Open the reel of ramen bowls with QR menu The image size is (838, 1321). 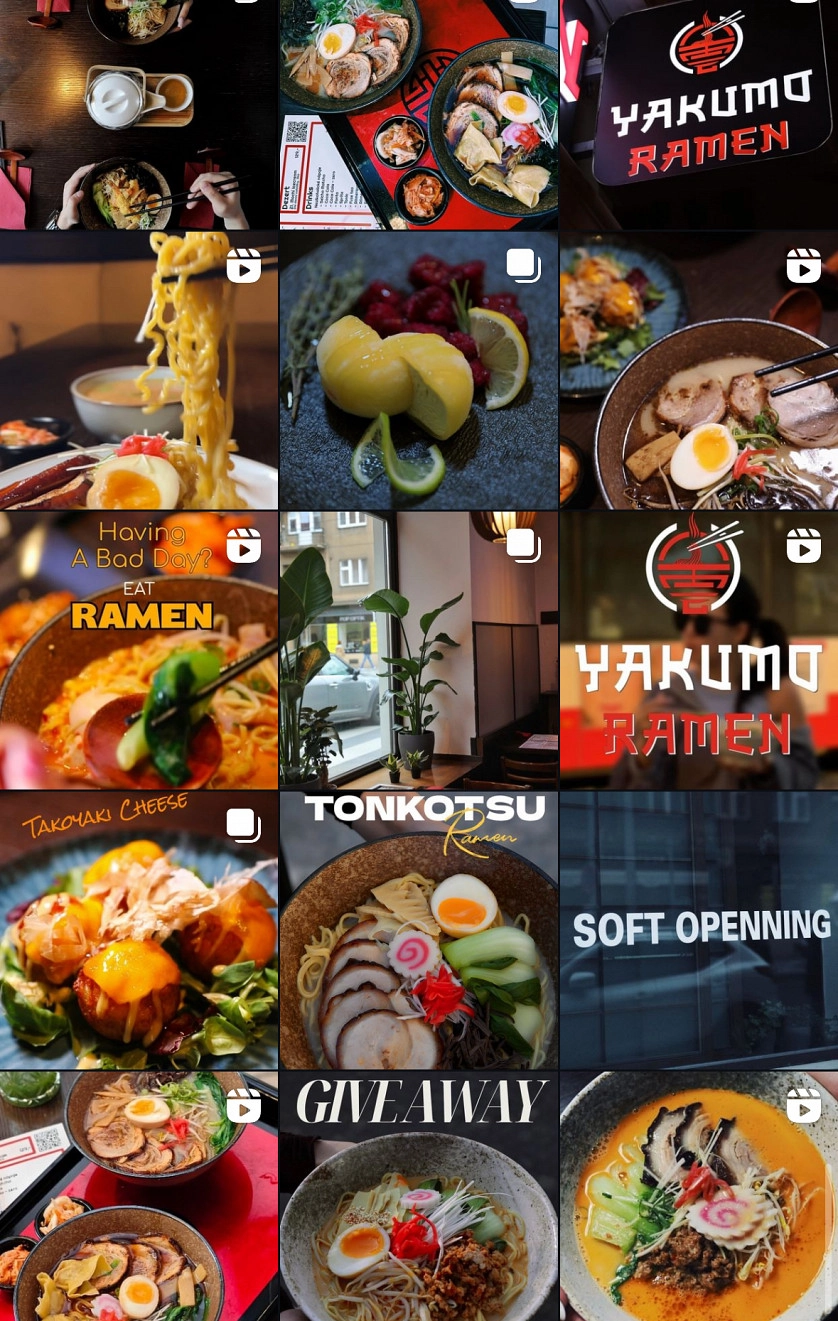[138, 1196]
